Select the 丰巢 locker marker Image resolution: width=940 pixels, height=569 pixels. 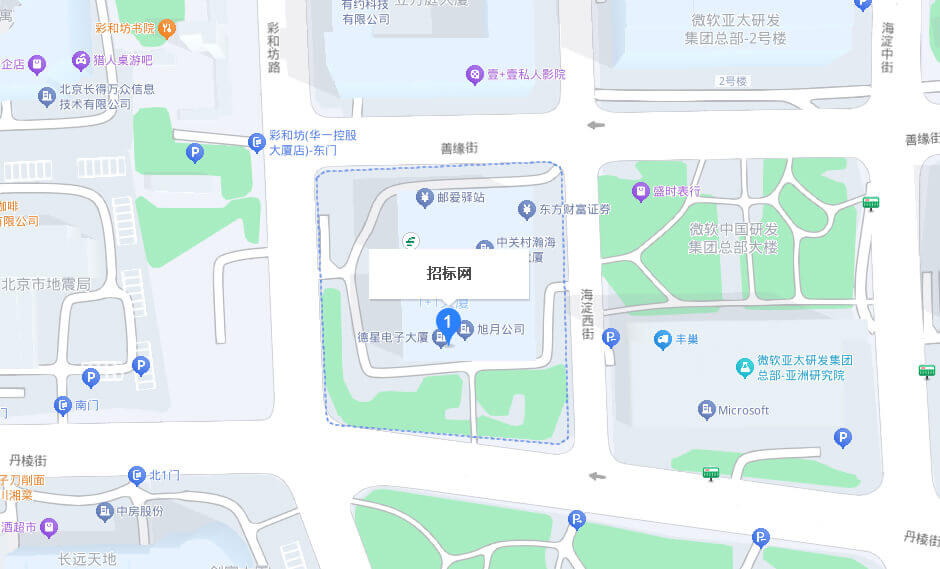coord(662,340)
